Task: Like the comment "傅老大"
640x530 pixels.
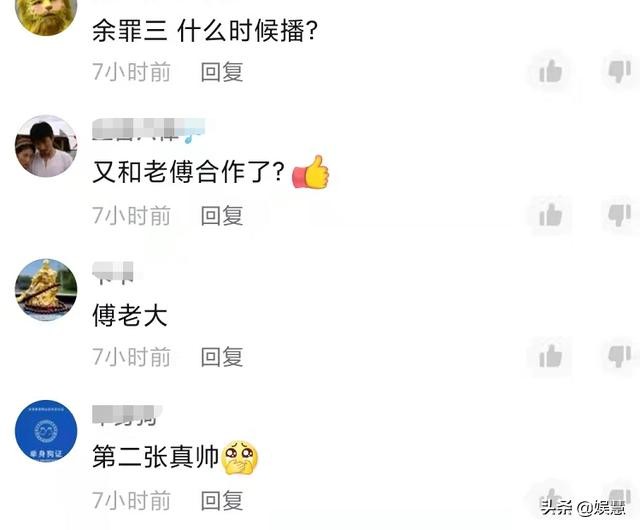Action: coord(550,357)
